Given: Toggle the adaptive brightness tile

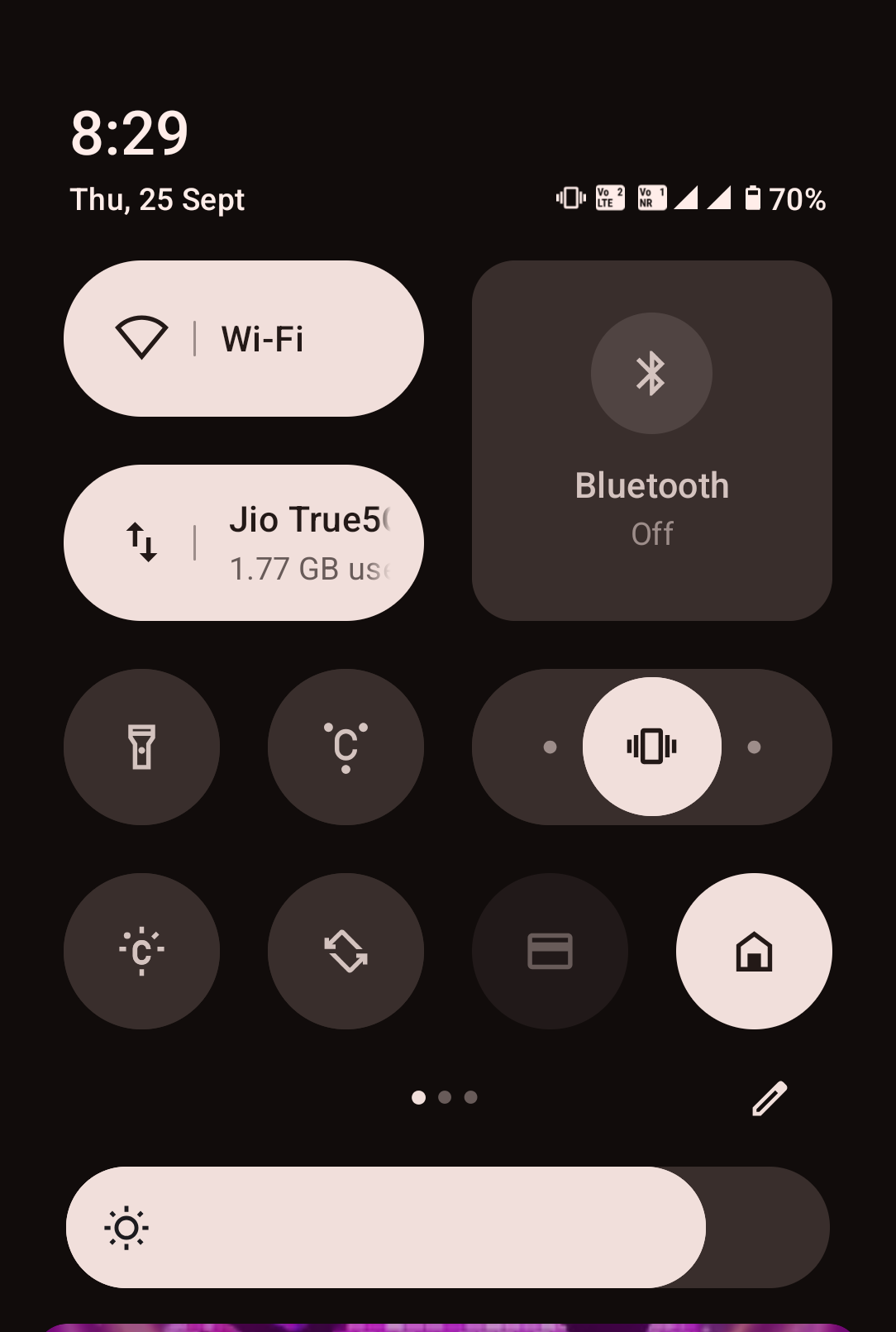Looking at the screenshot, I should [142, 951].
